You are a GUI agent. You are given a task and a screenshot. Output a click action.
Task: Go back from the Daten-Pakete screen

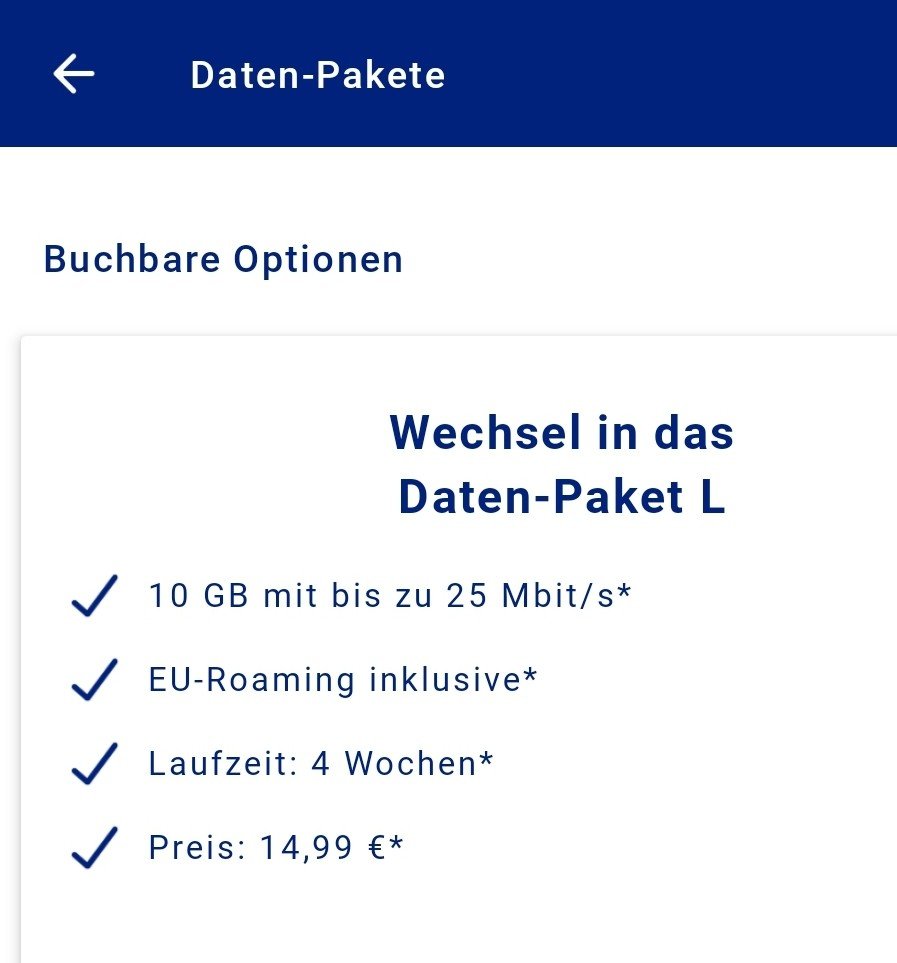point(73,74)
